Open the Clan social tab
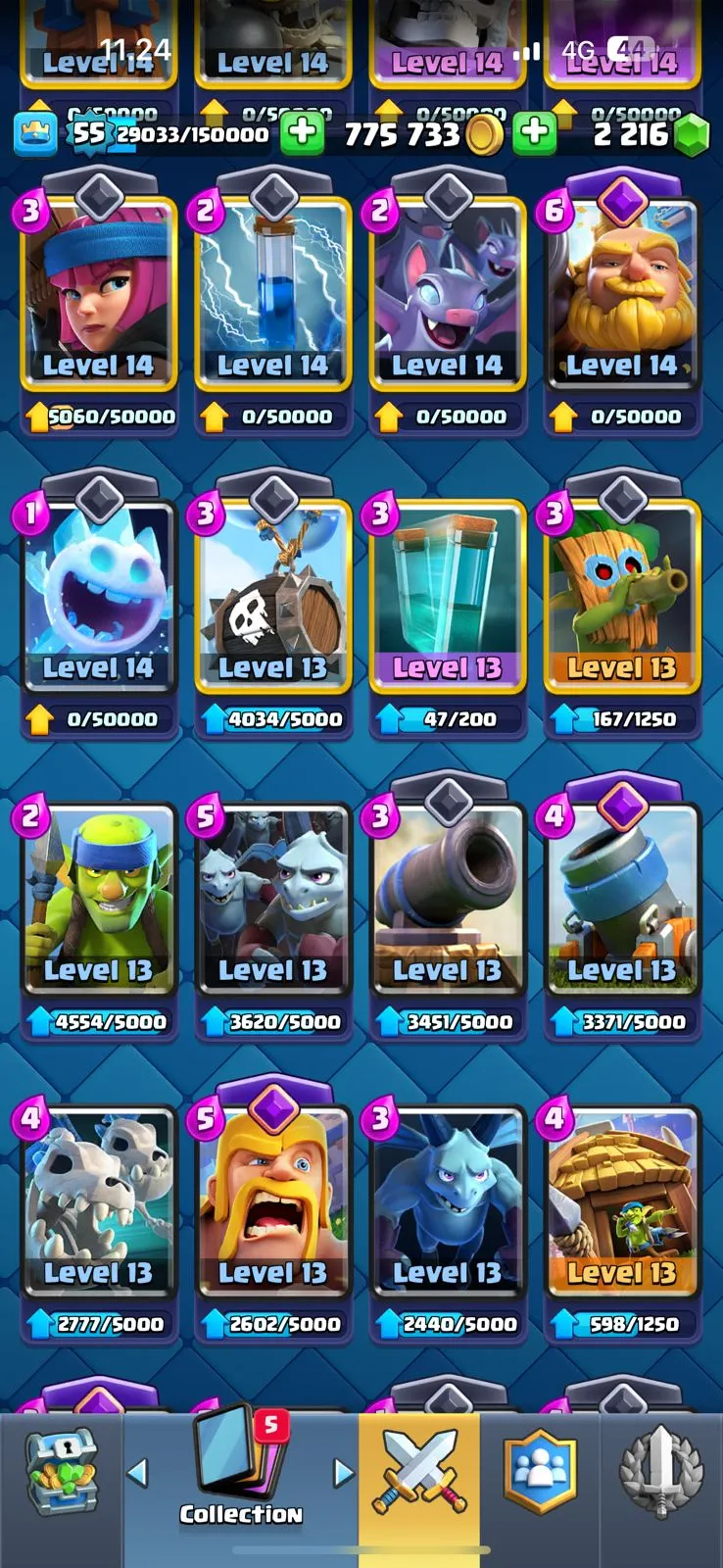 point(540,1470)
